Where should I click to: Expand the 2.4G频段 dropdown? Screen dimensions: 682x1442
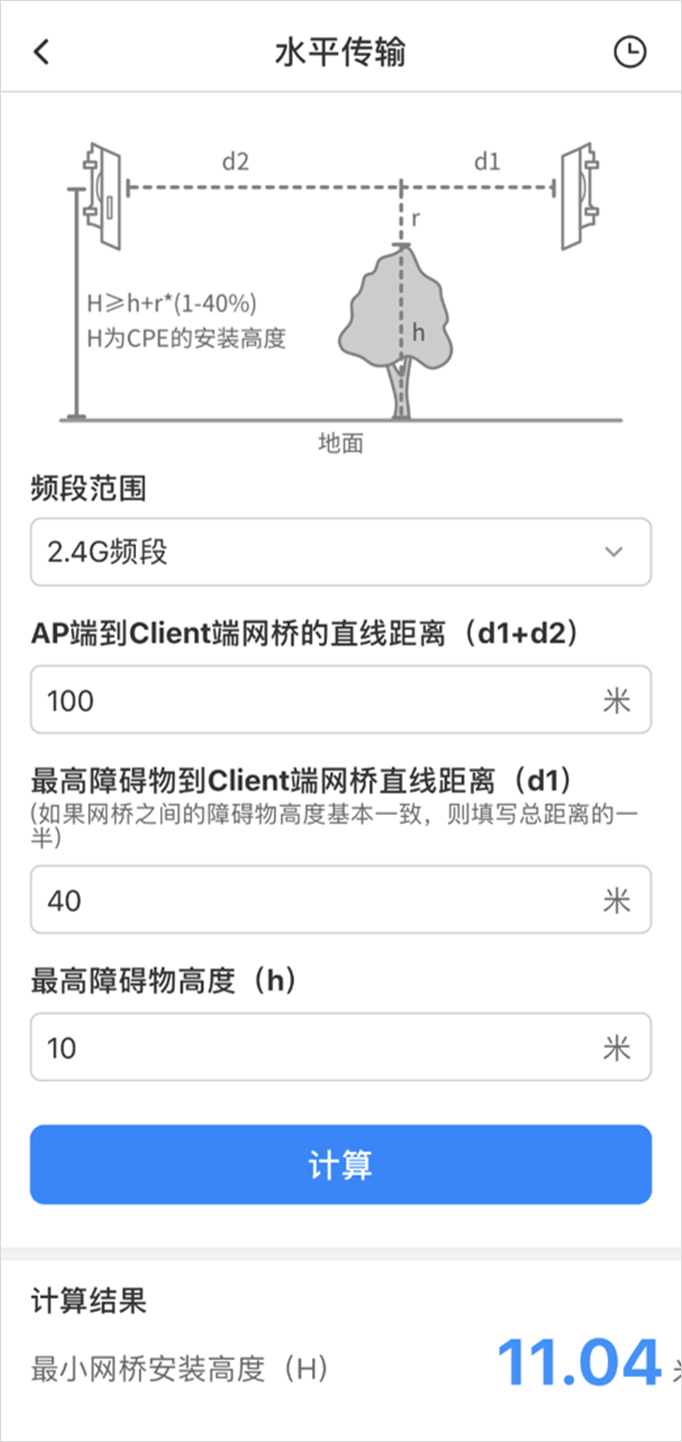340,552
